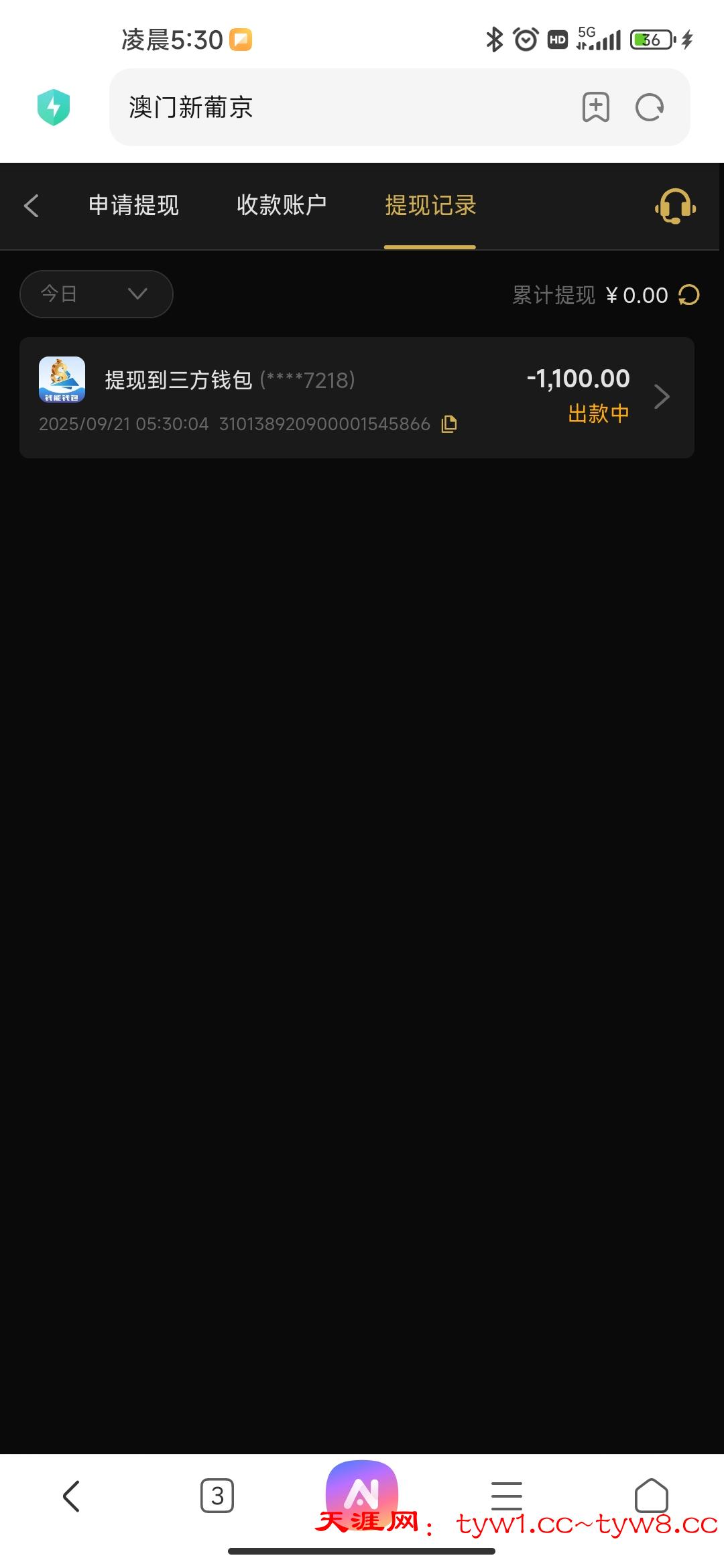Switch to the 申请提现 tab
Viewport: 724px width, 1568px height.
tap(133, 206)
